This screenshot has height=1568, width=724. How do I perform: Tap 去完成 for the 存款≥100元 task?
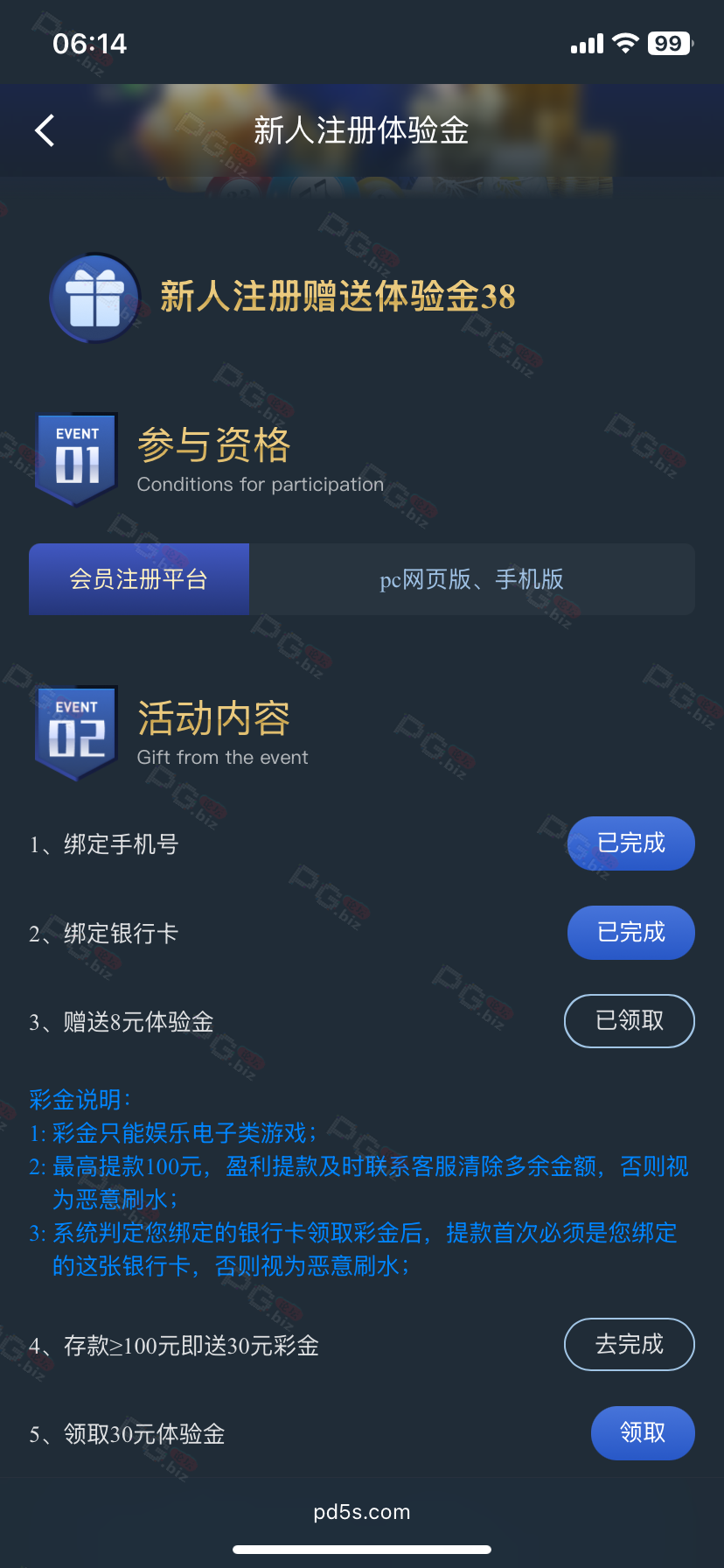(x=630, y=1345)
